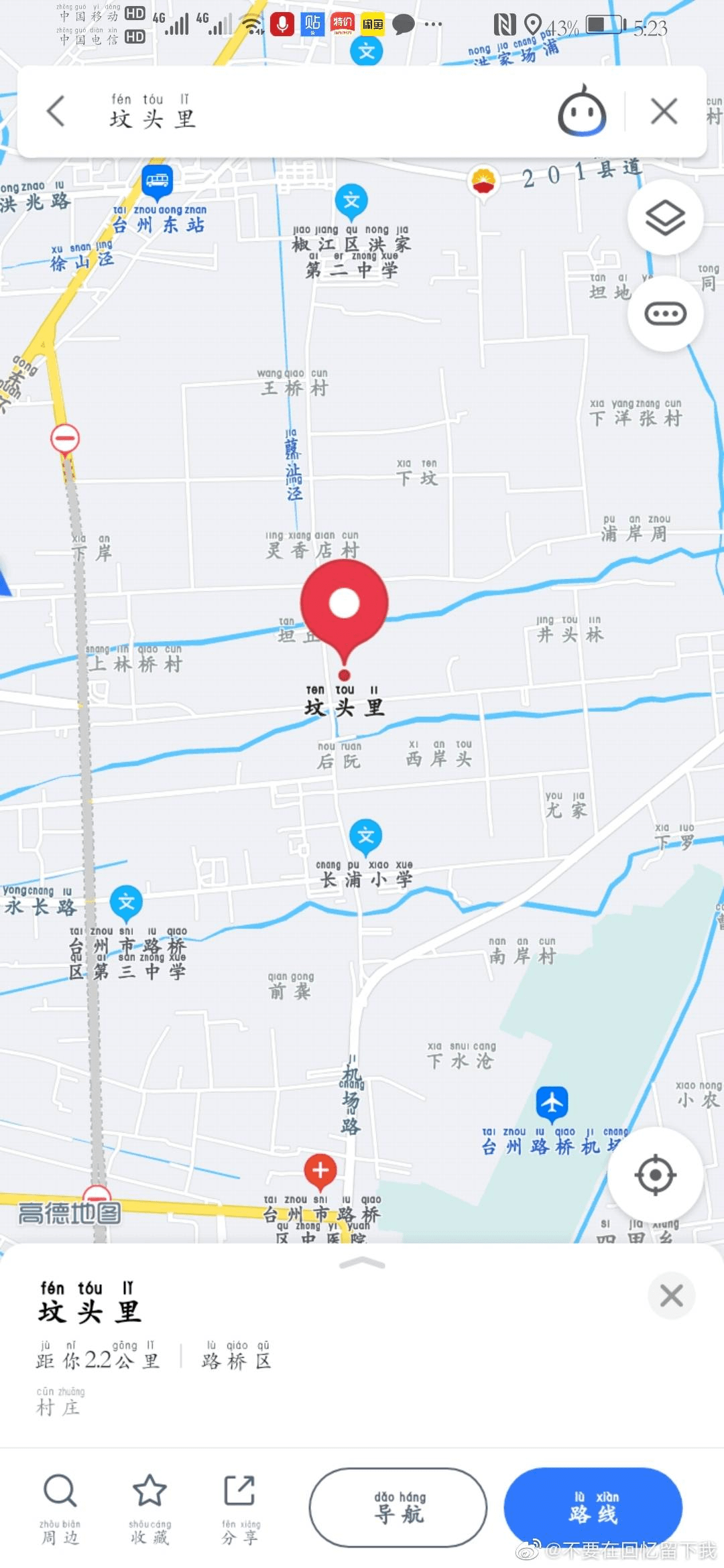Image resolution: width=724 pixels, height=1568 pixels.
Task: Tap the more options ellipsis icon
Action: [x=664, y=314]
